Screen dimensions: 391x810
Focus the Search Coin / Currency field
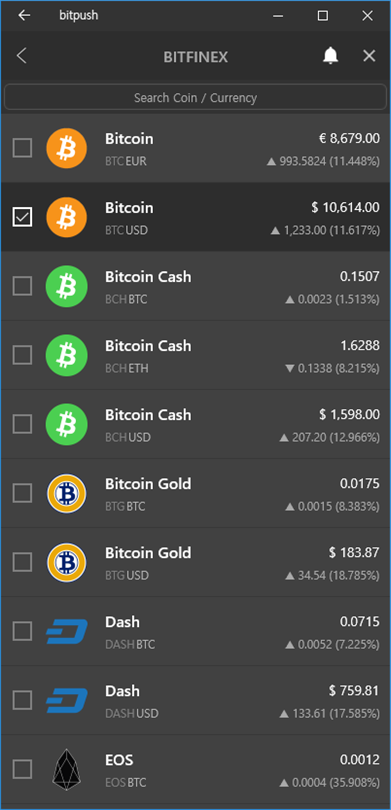point(195,97)
